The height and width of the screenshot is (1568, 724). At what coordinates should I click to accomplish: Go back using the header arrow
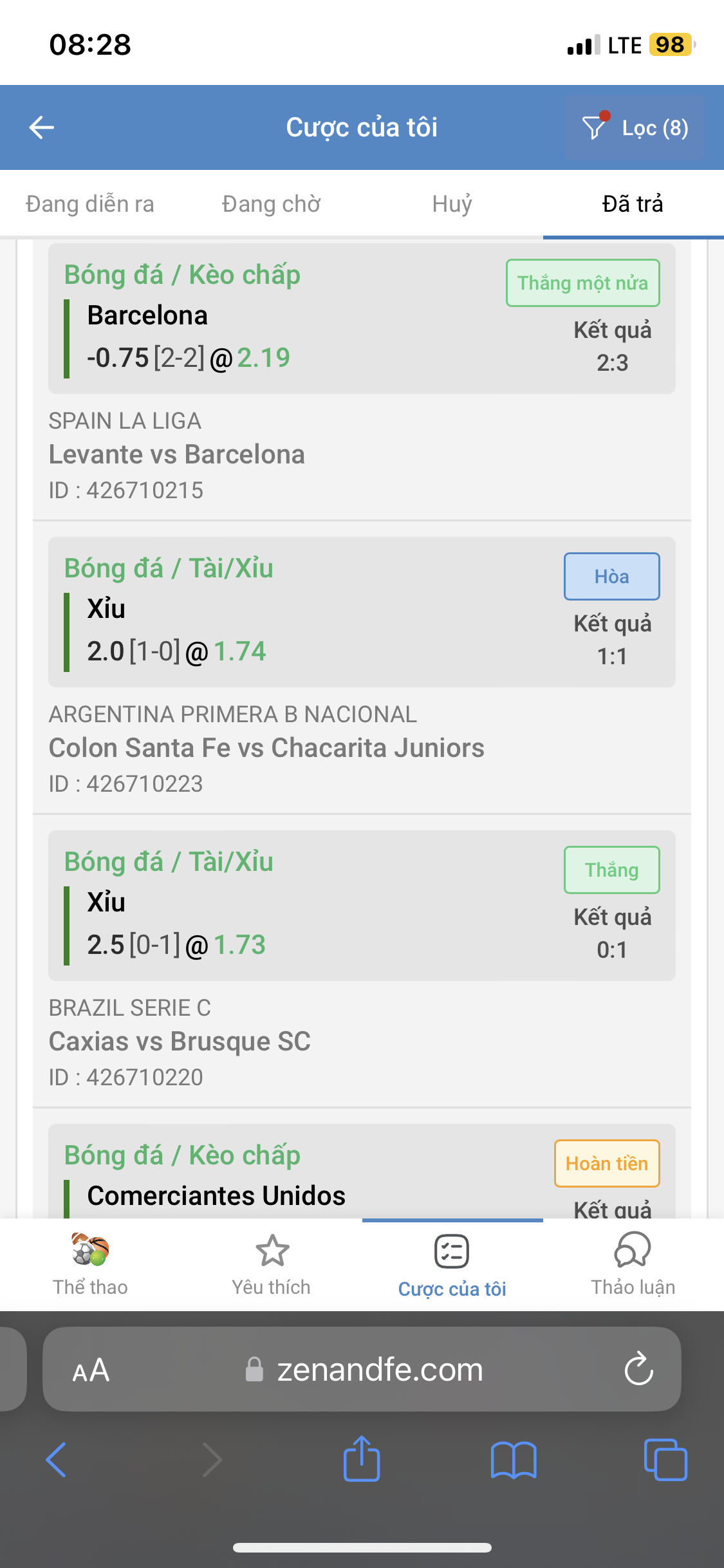point(42,127)
